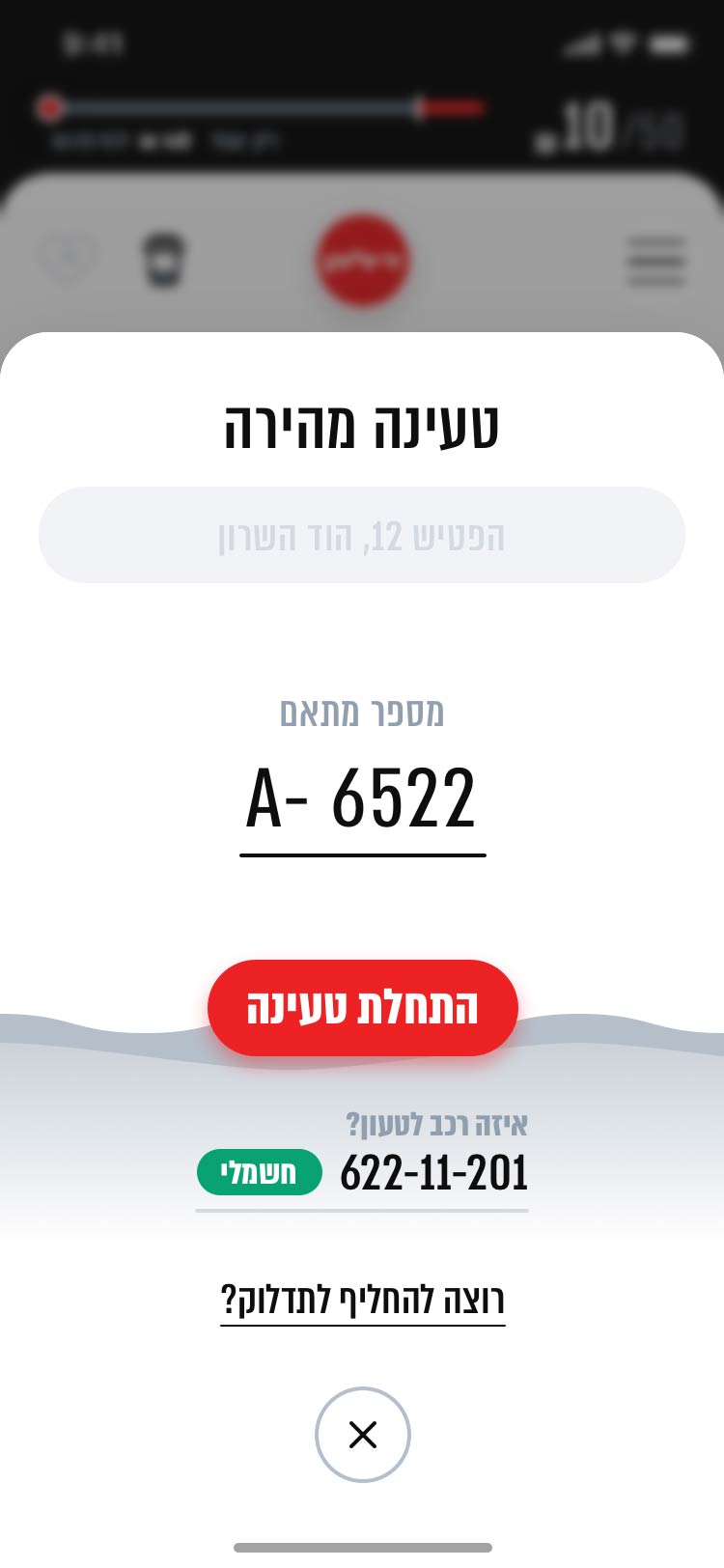Close the fast charging sheet
The width and height of the screenshot is (724, 1568).
(362, 1435)
